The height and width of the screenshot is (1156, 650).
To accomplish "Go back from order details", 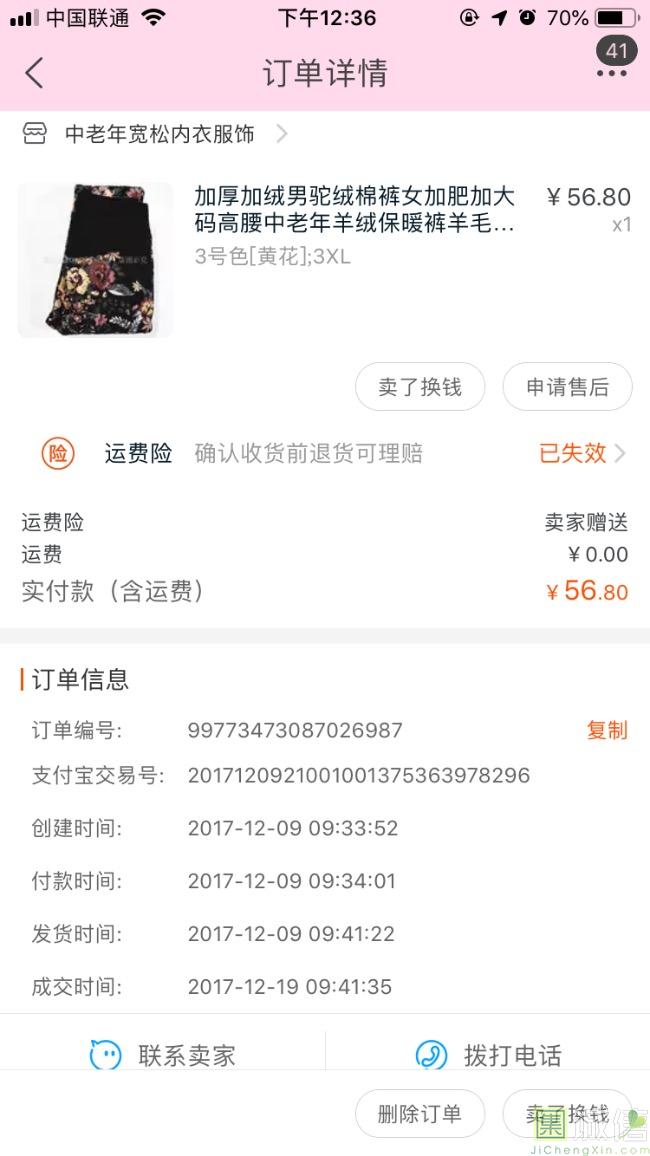I will 34,73.
